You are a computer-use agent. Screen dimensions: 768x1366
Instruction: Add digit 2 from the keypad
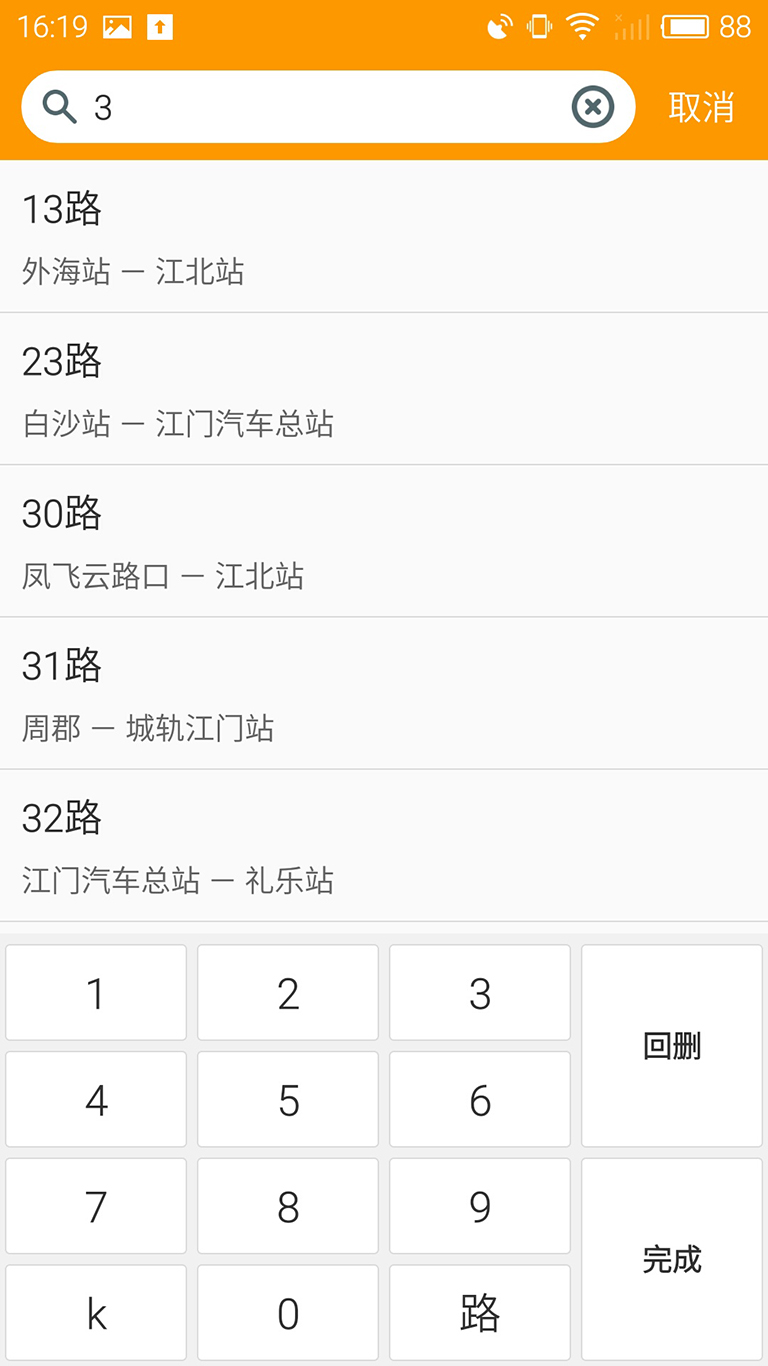pos(288,993)
